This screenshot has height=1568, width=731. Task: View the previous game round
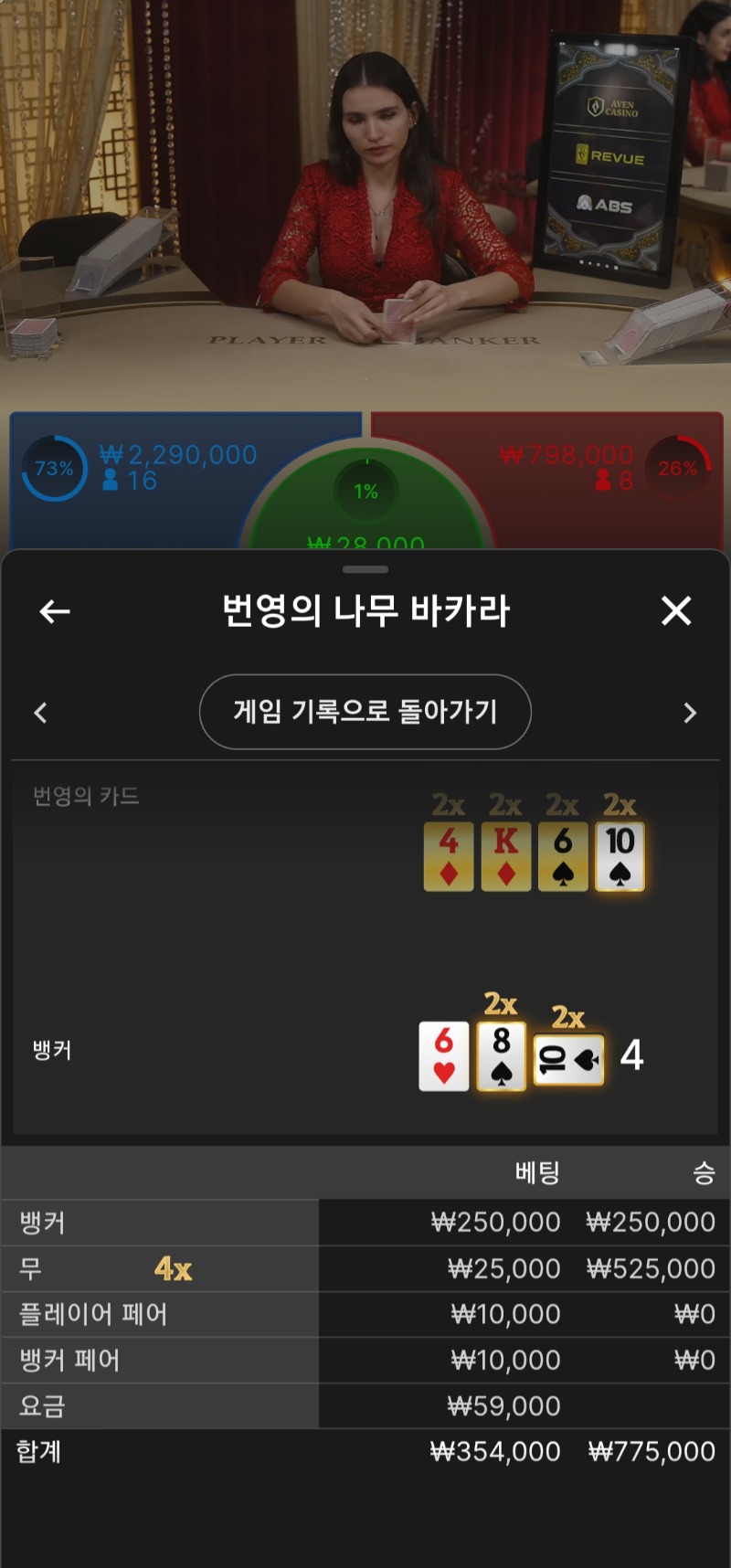pos(40,713)
